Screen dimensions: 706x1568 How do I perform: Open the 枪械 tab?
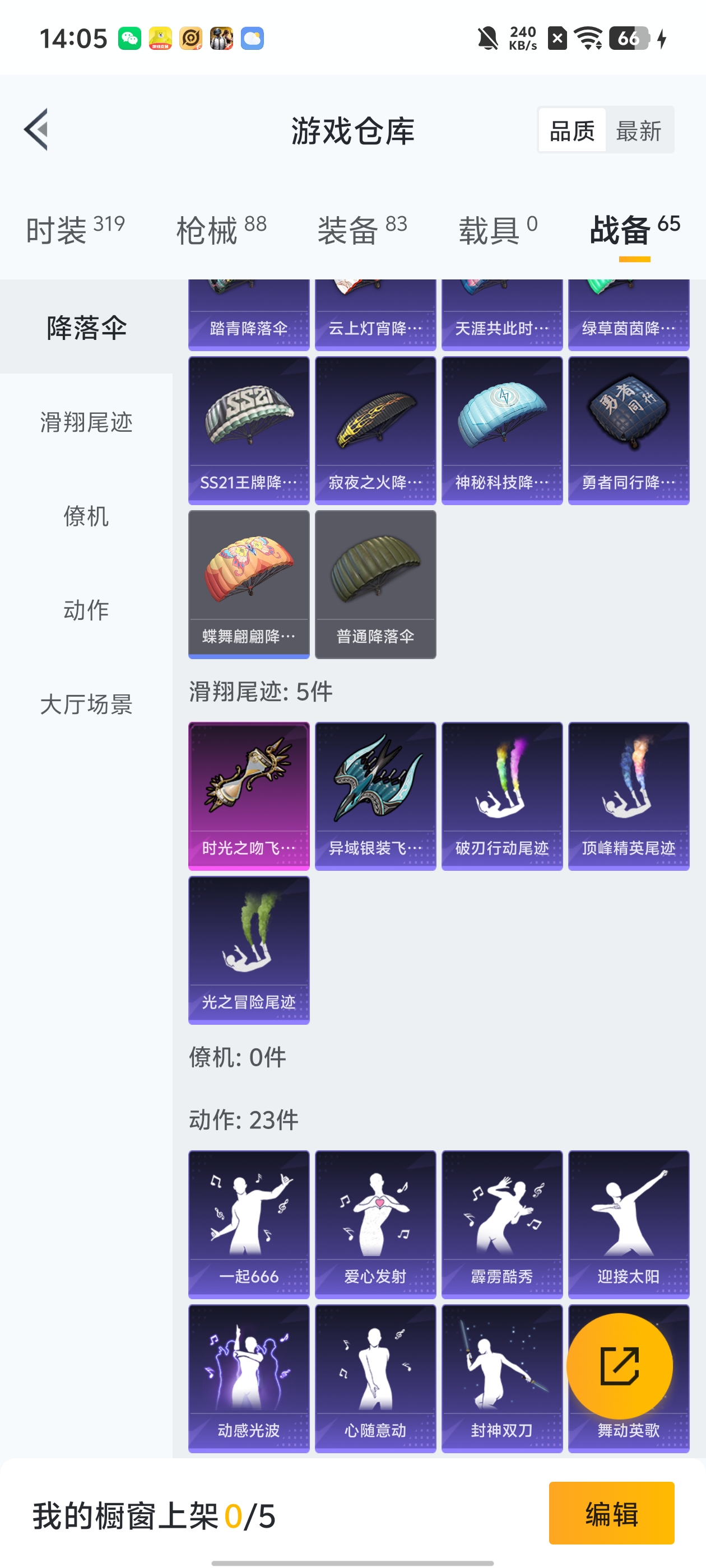pyautogui.click(x=221, y=230)
